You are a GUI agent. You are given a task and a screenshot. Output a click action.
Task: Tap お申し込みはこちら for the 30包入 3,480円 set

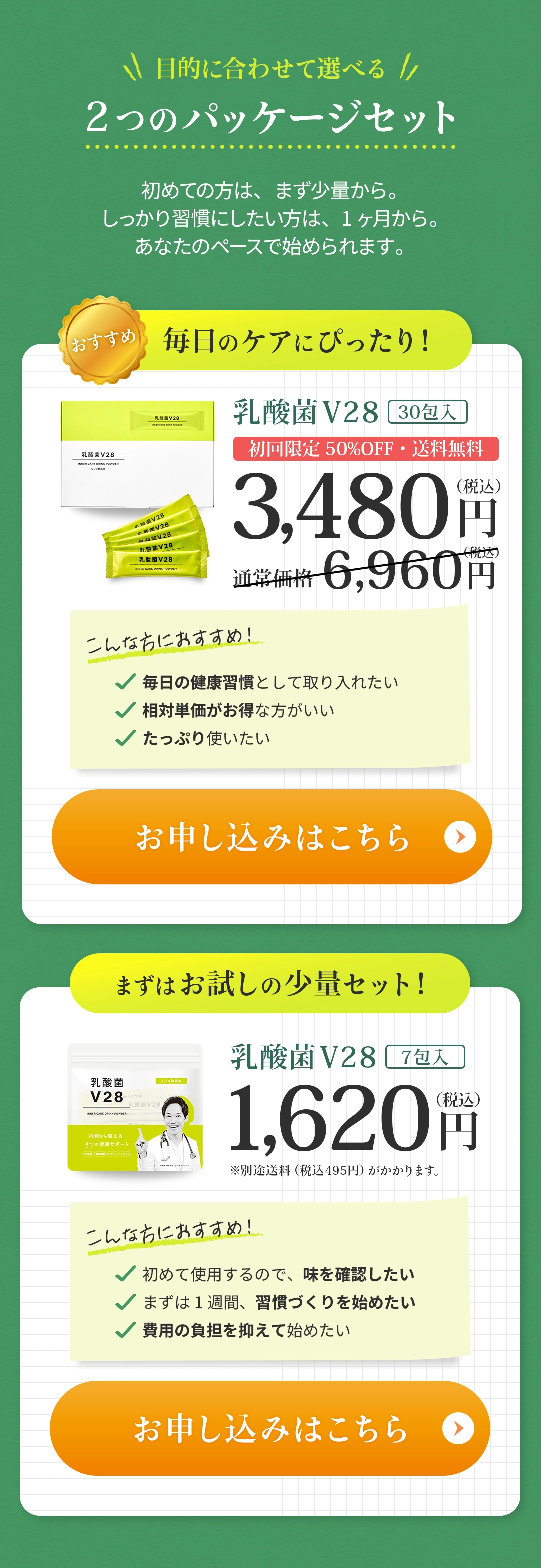(272, 837)
